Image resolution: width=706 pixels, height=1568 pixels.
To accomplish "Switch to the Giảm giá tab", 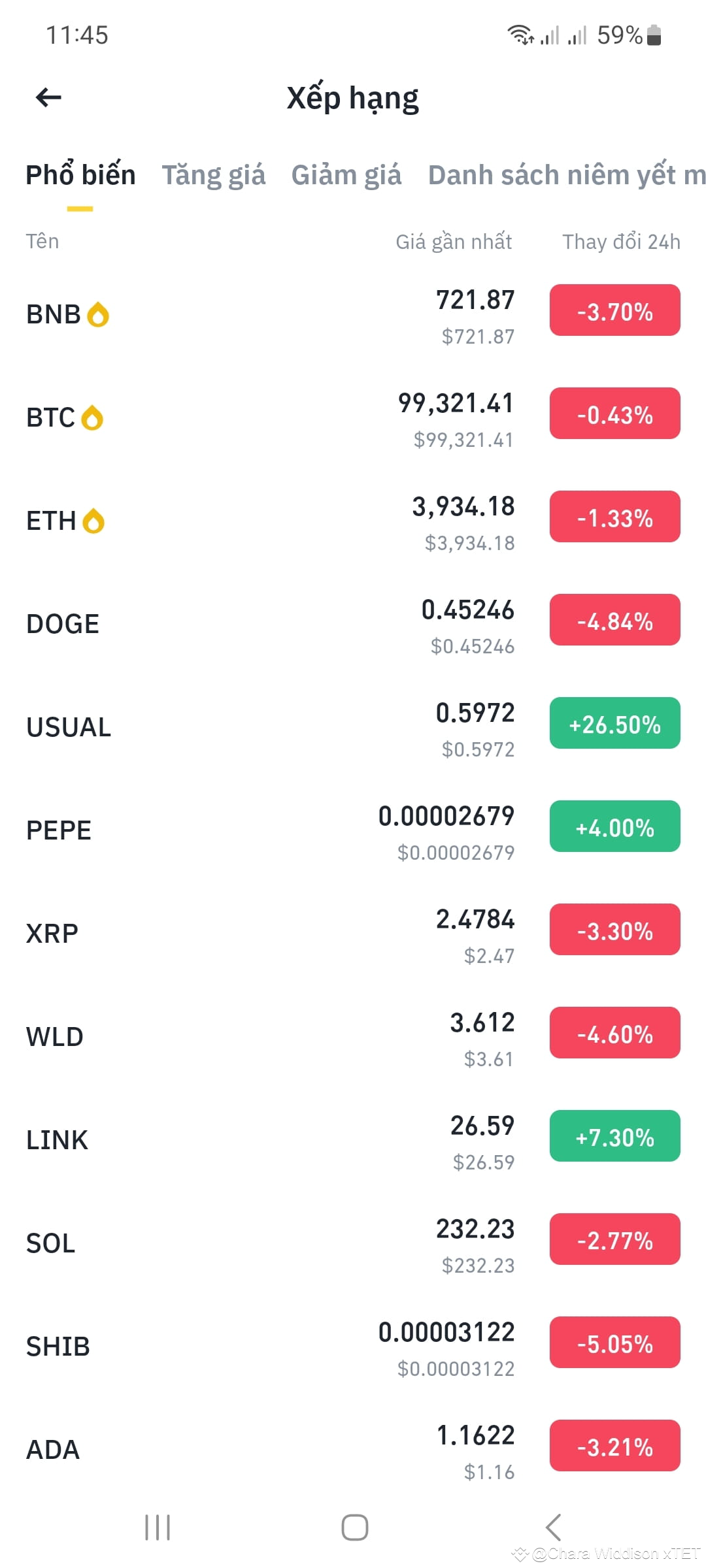I will click(x=346, y=175).
